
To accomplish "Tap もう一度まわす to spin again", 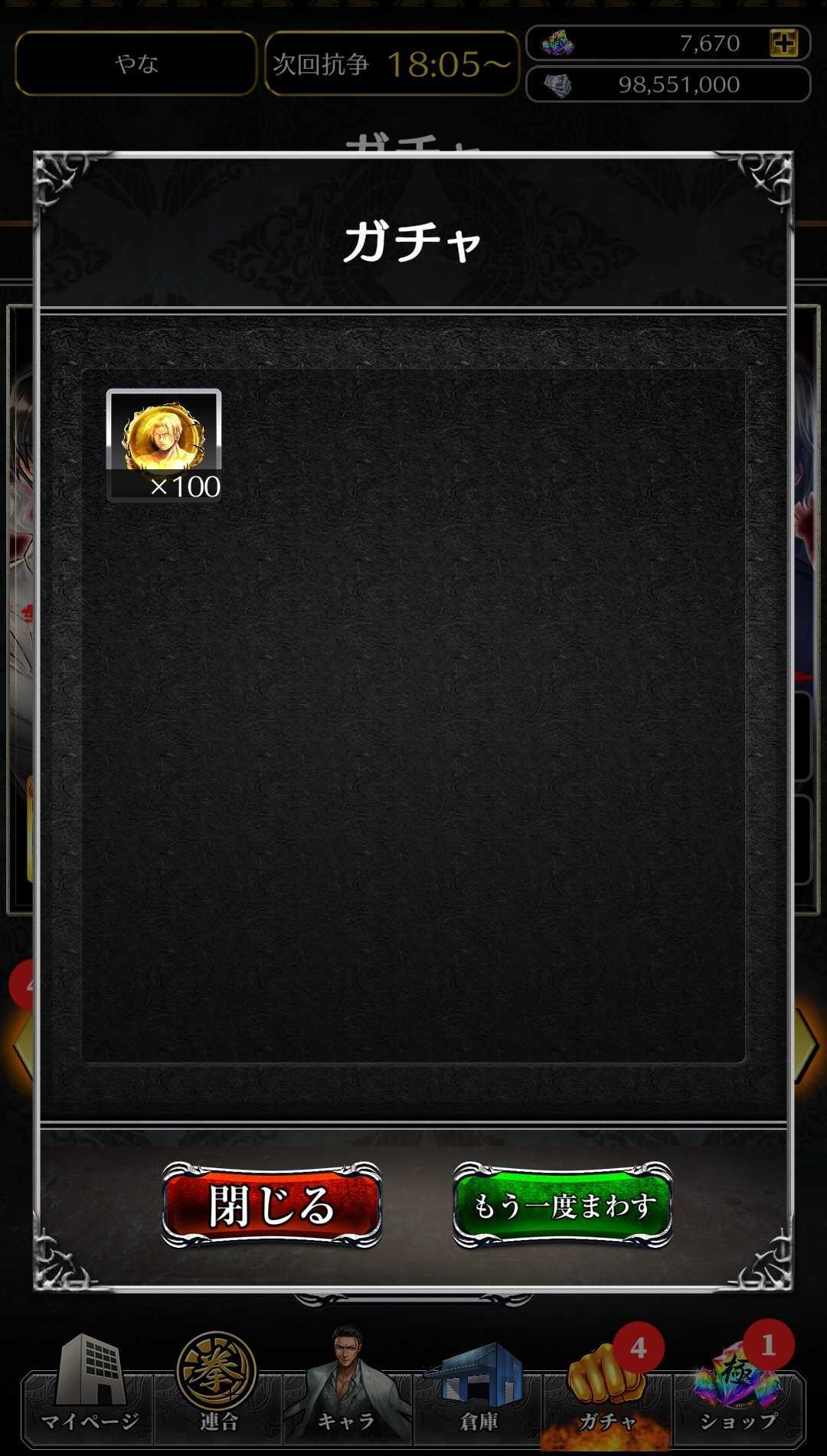I will point(562,1205).
